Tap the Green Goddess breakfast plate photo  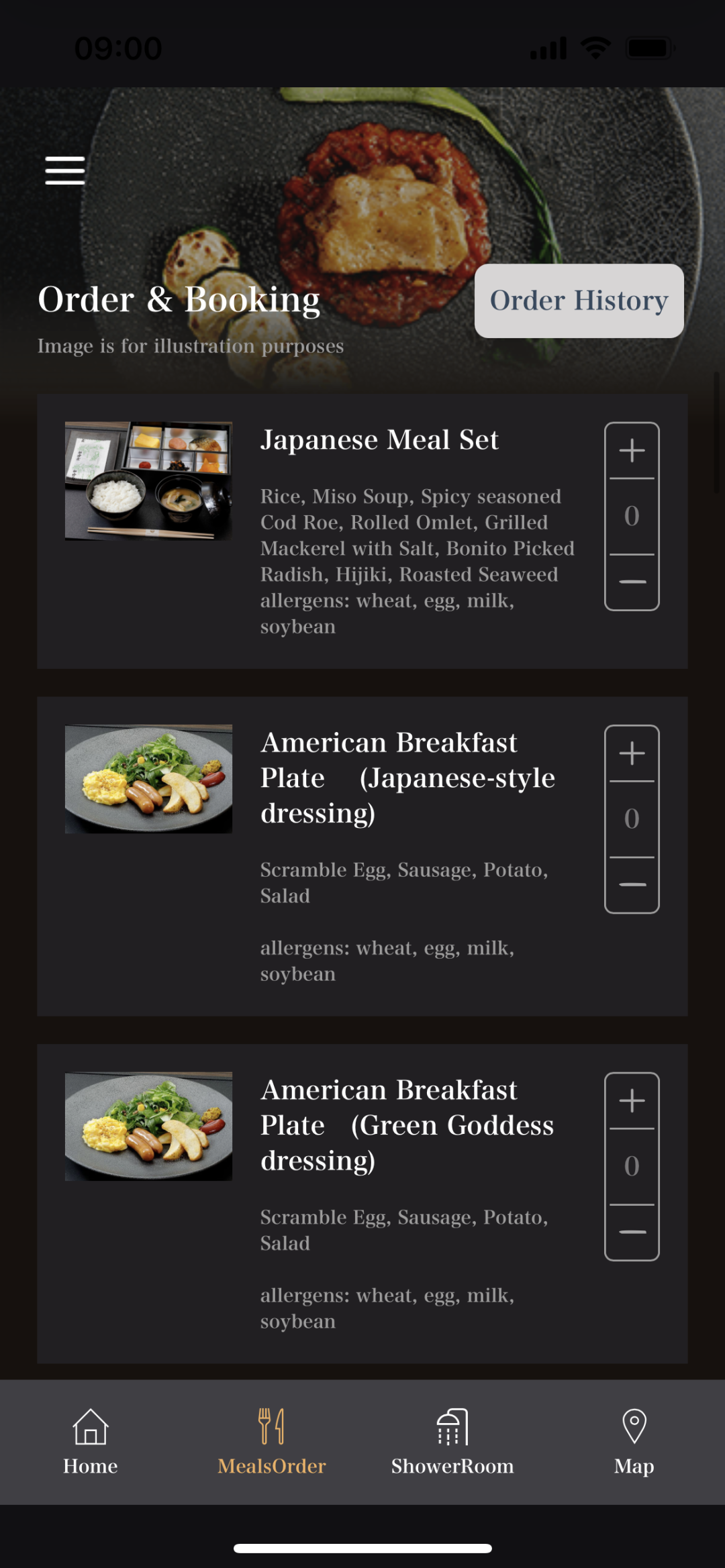148,1127
